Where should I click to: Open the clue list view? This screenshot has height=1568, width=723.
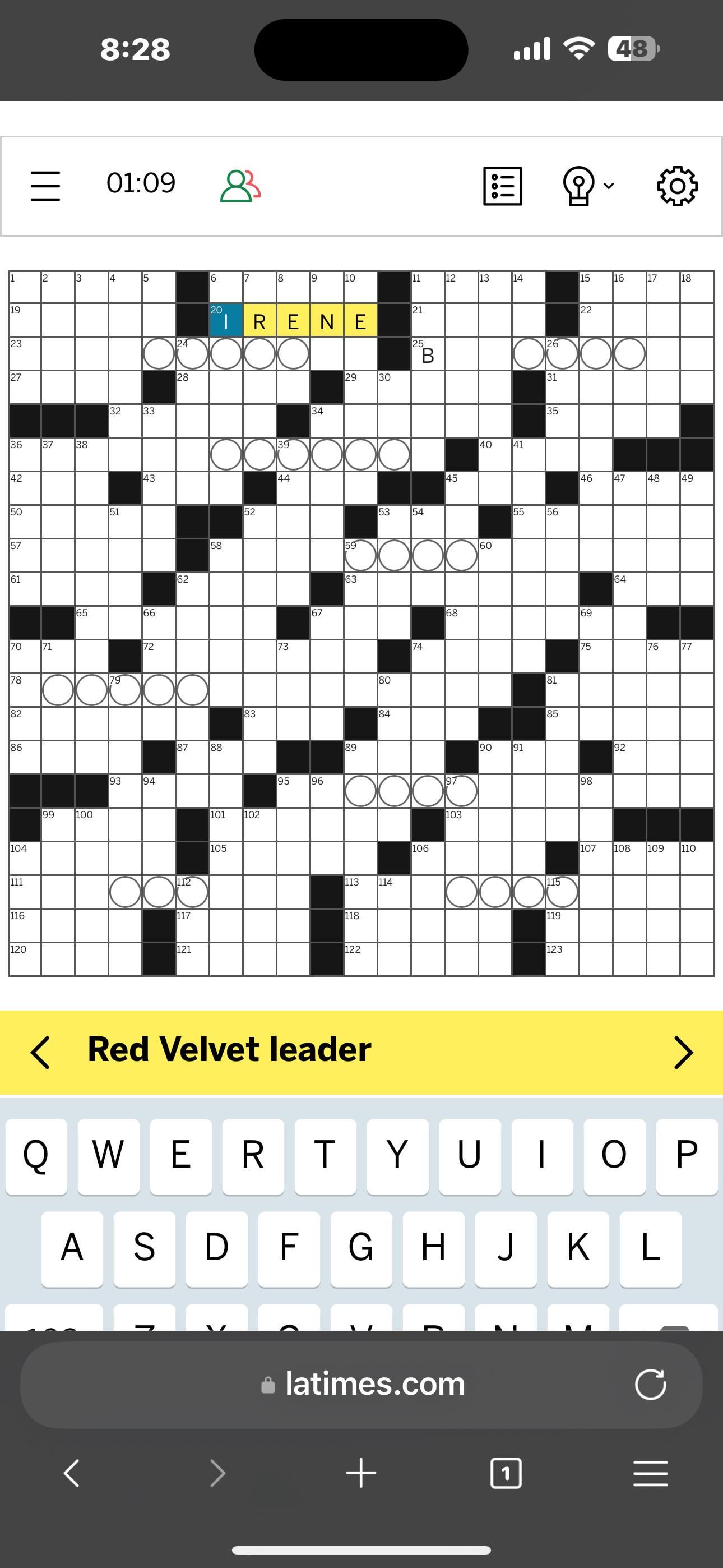point(502,186)
